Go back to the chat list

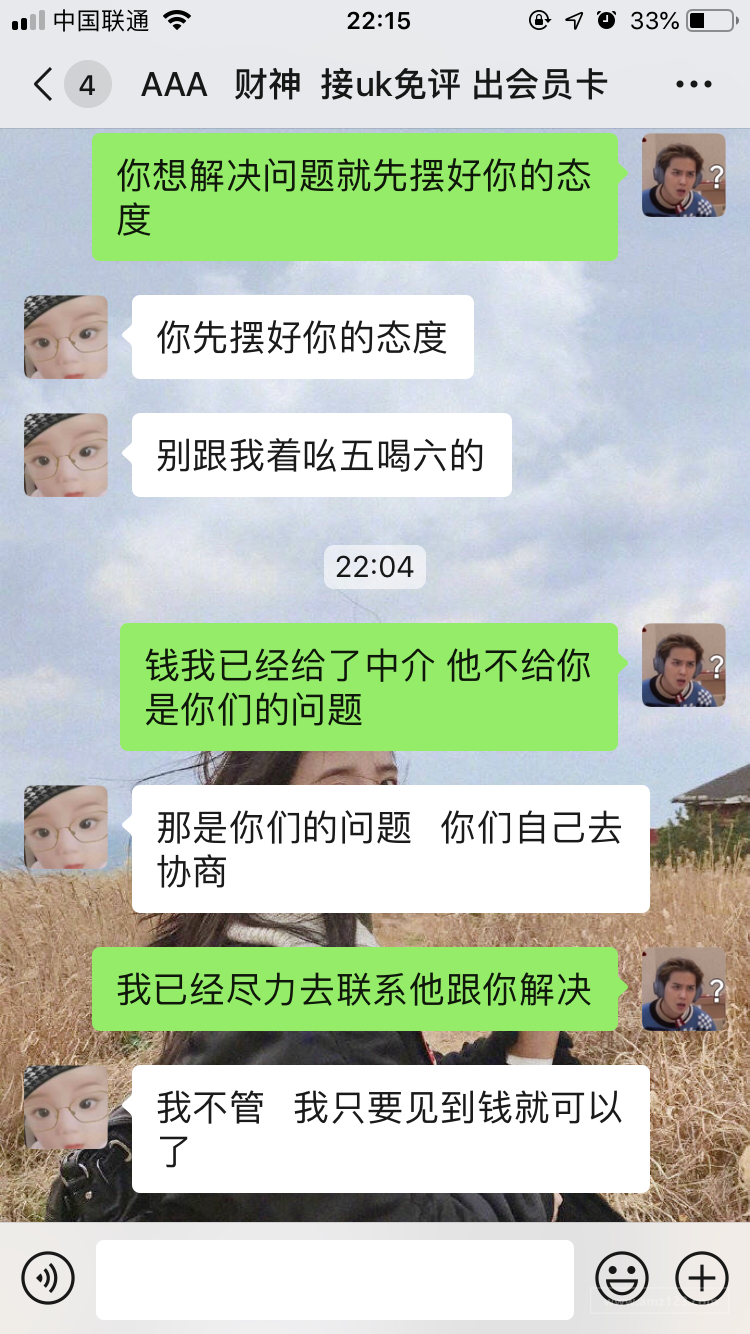click(x=42, y=85)
